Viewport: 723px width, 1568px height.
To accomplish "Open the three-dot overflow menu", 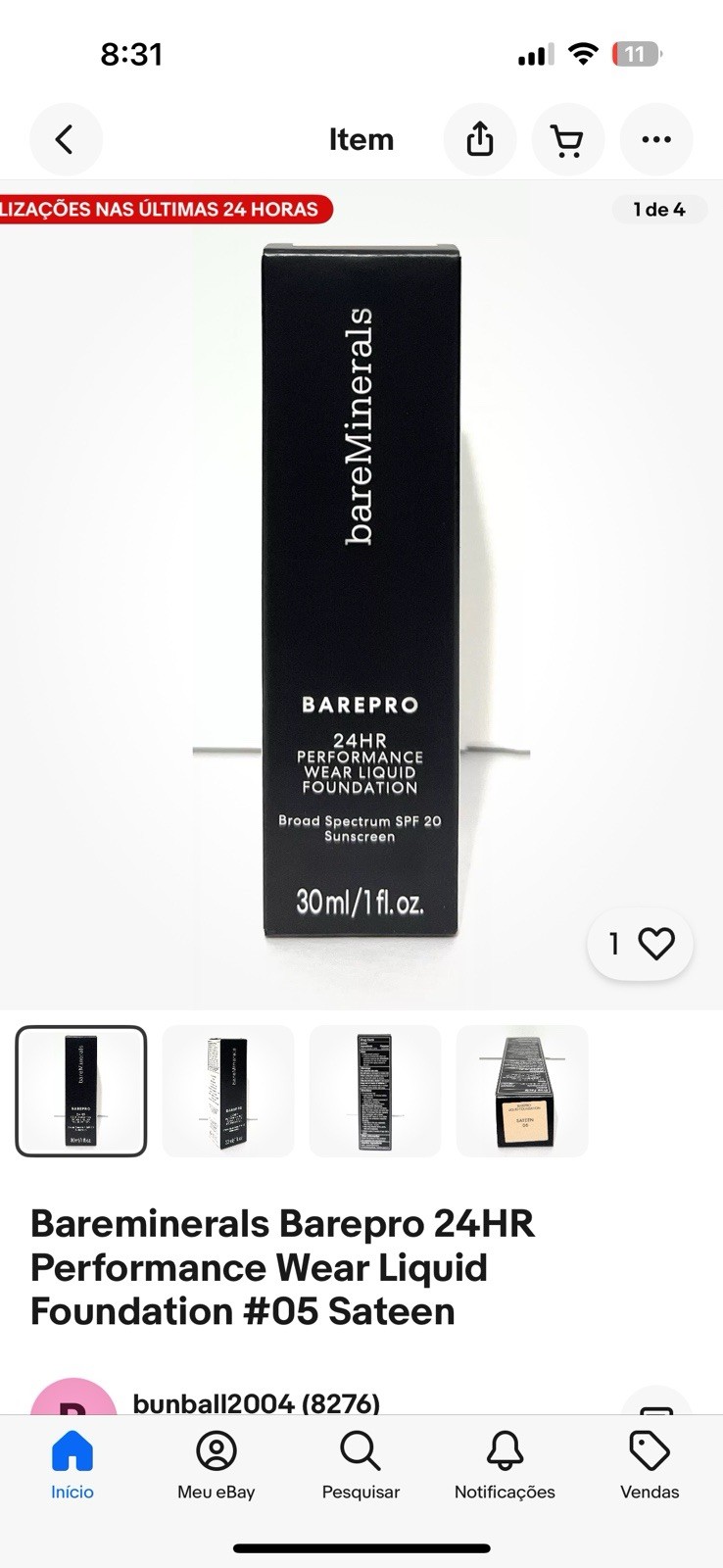I will (x=655, y=139).
